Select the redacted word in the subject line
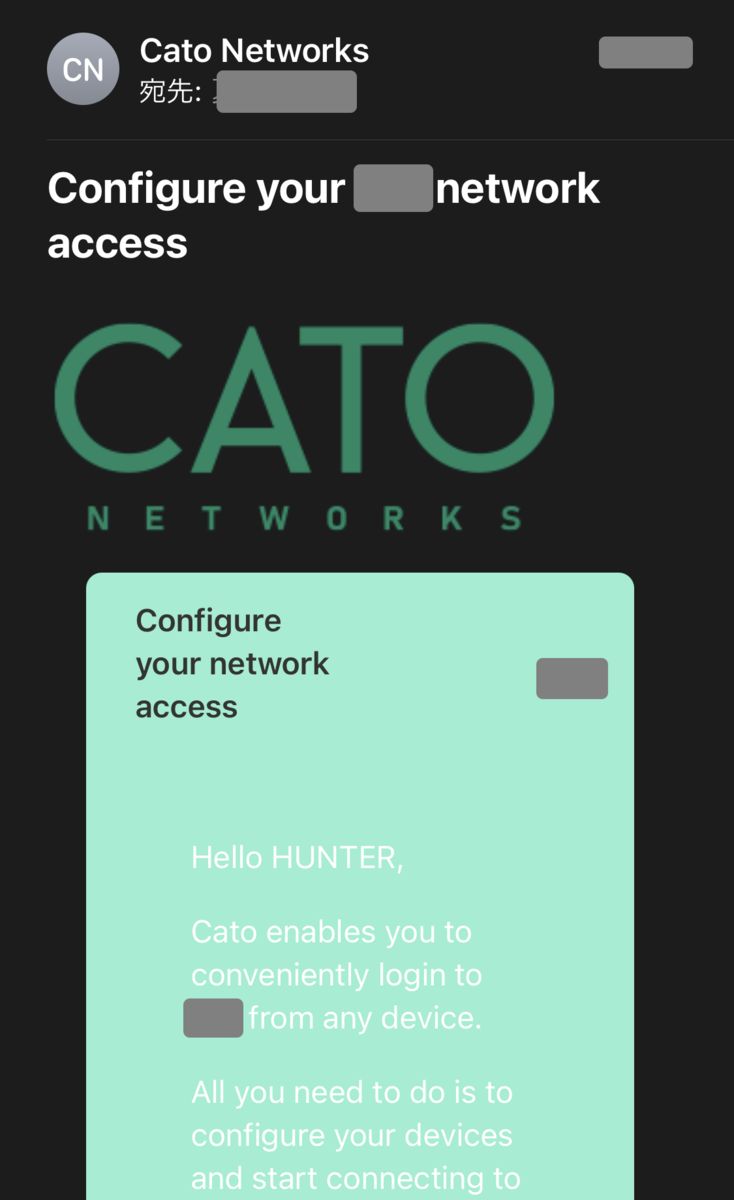This screenshot has height=1200, width=734. [x=393, y=189]
